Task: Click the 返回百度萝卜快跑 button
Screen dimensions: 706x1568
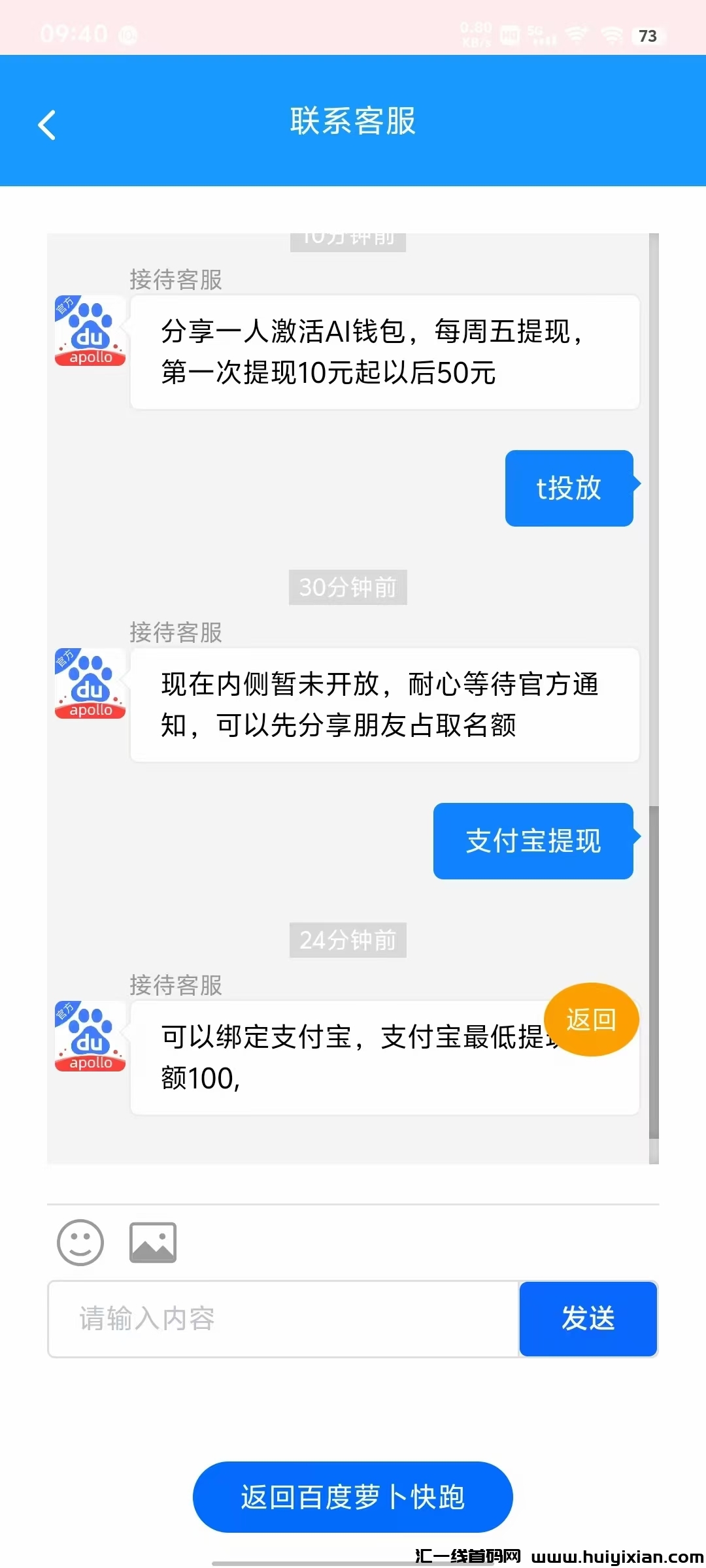Action: click(352, 1497)
